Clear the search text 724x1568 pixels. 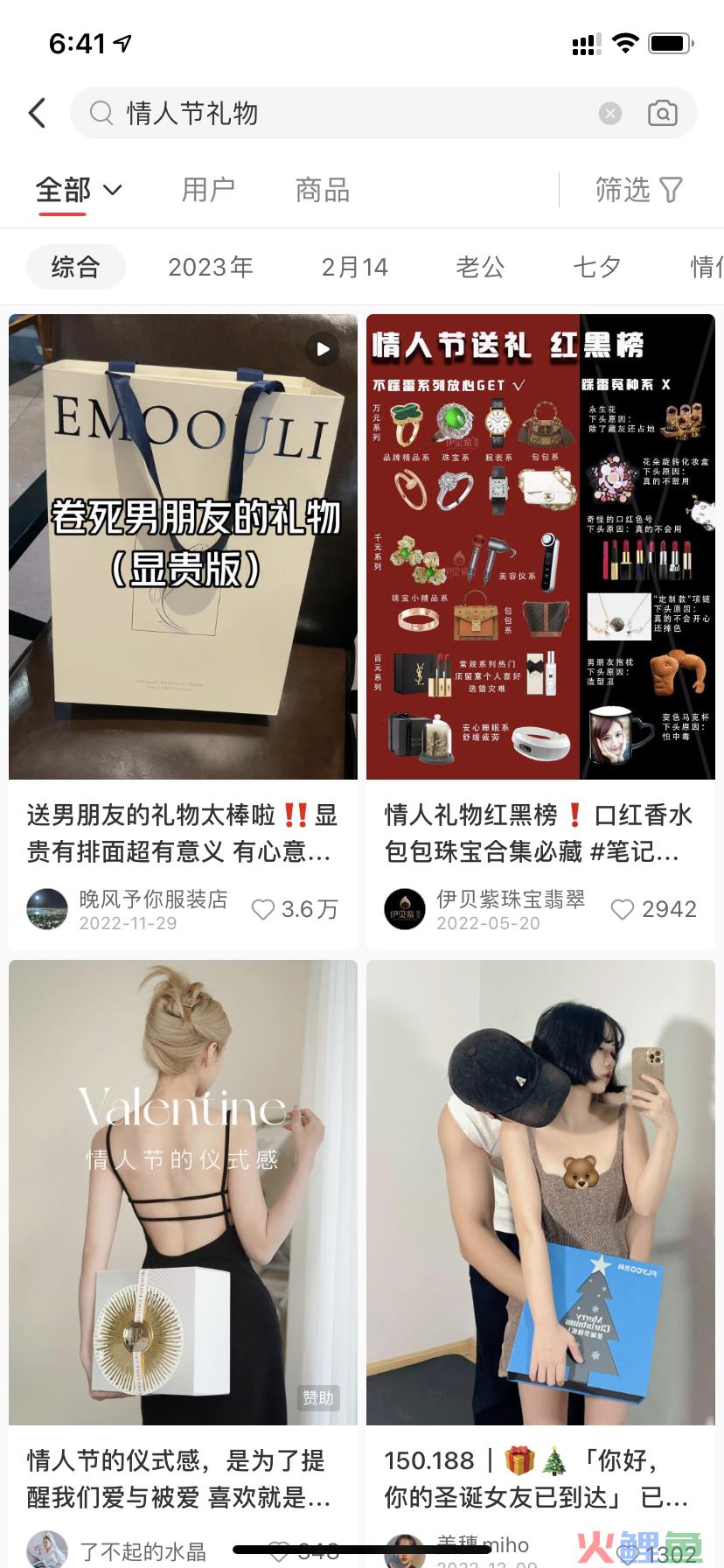[x=610, y=113]
